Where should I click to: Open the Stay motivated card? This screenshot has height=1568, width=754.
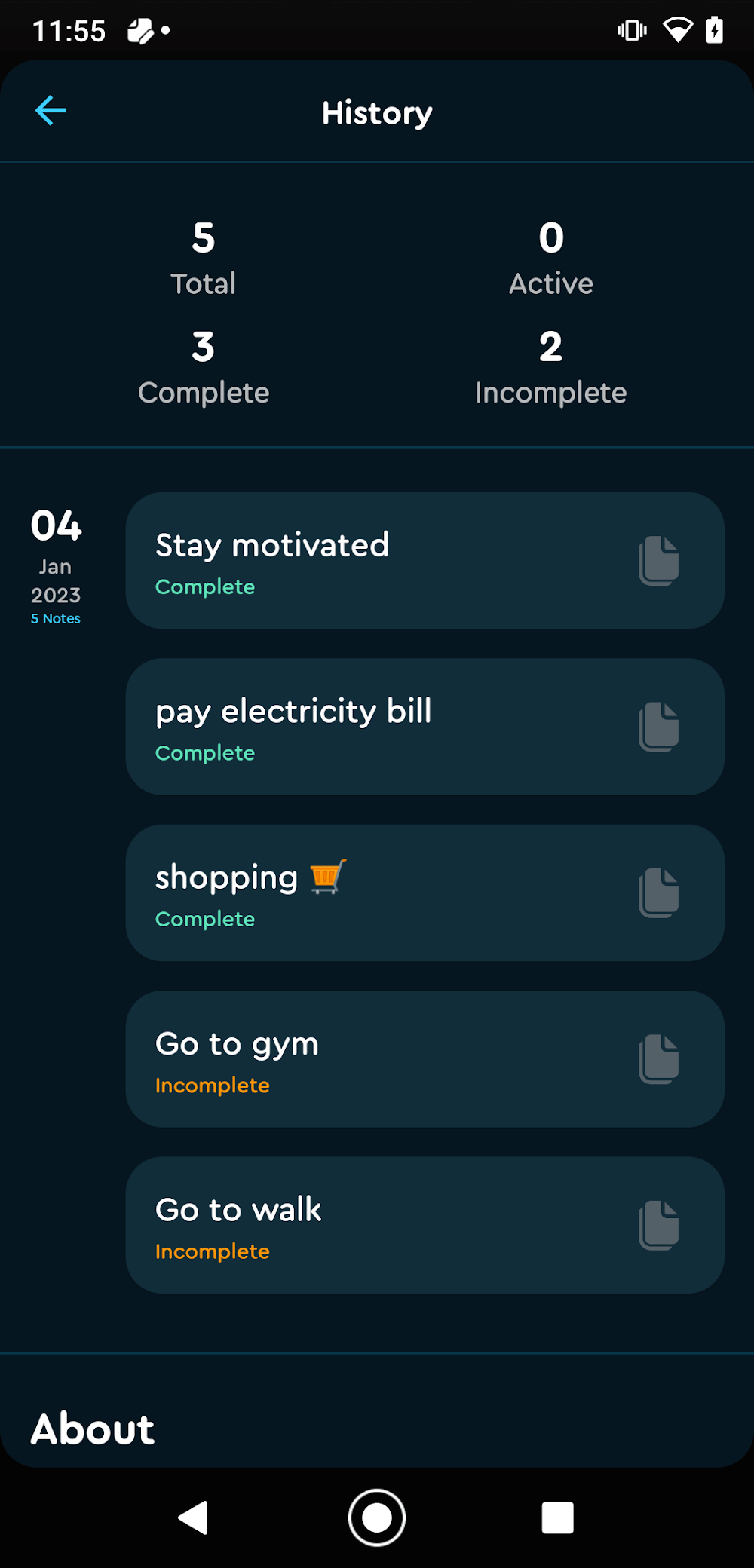coord(377,561)
